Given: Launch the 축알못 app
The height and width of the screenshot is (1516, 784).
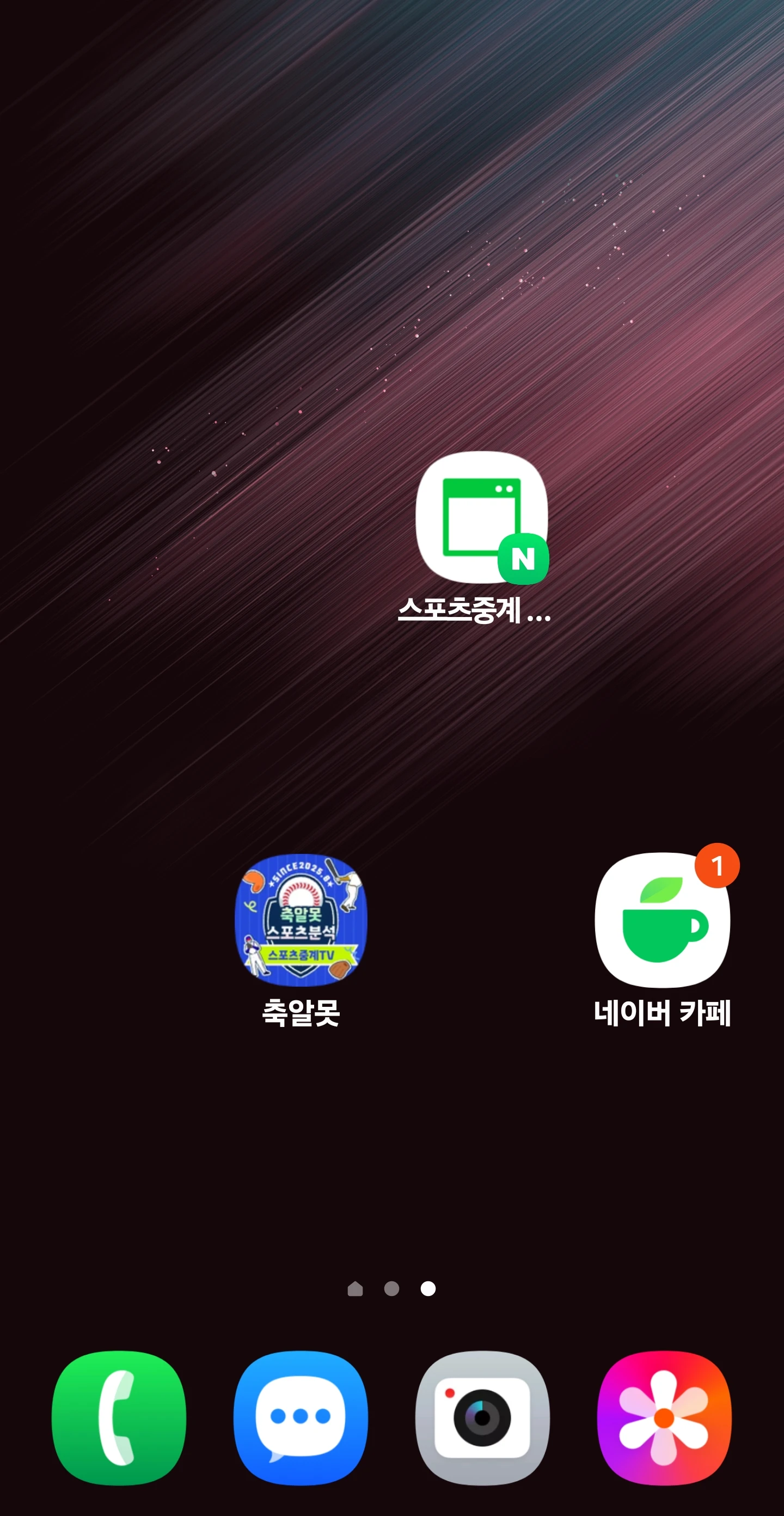Looking at the screenshot, I should [x=301, y=920].
